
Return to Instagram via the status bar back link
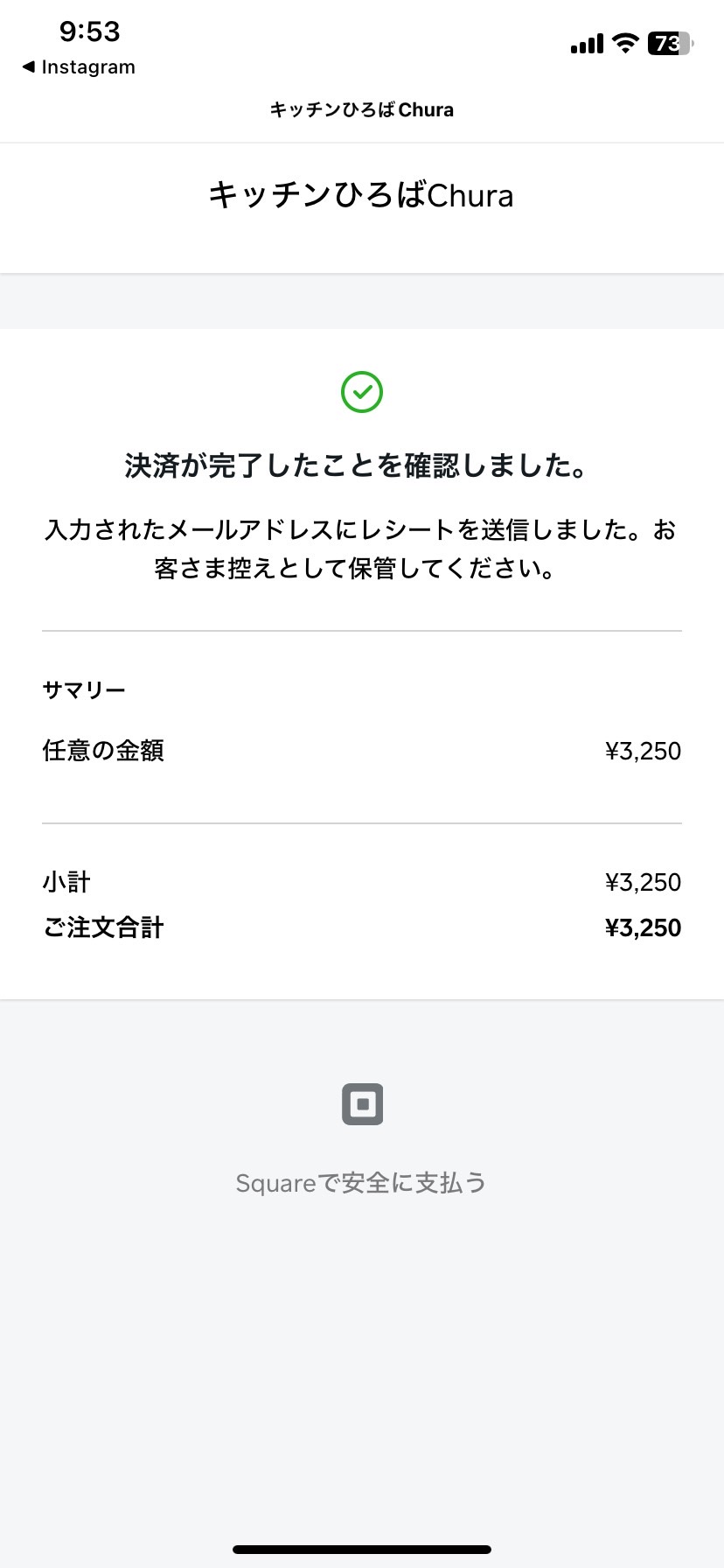pyautogui.click(x=79, y=67)
